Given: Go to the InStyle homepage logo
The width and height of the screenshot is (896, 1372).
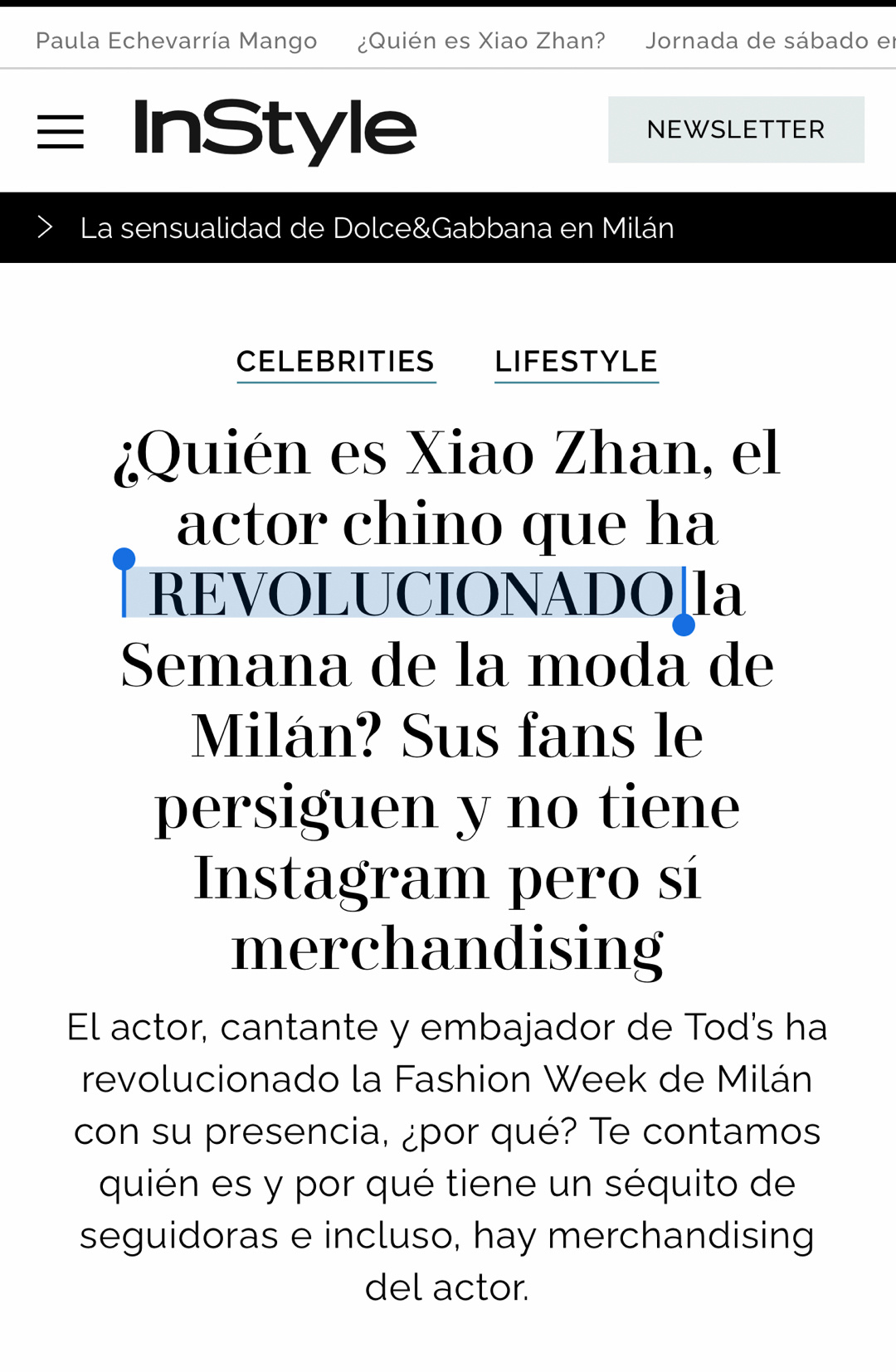Looking at the screenshot, I should point(275,130).
